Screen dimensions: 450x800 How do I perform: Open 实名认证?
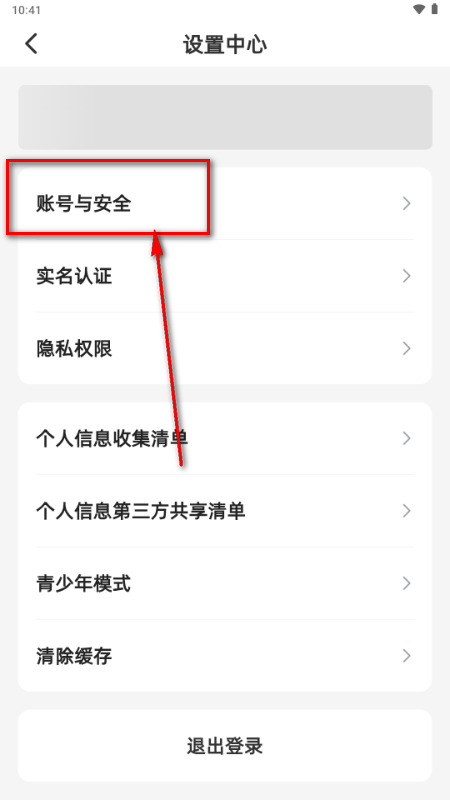(x=225, y=276)
